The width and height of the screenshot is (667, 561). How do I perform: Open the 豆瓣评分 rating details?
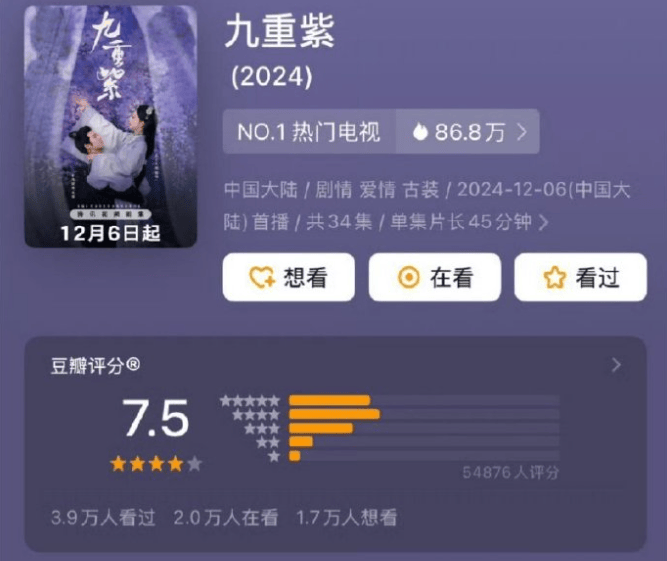pyautogui.click(x=616, y=365)
